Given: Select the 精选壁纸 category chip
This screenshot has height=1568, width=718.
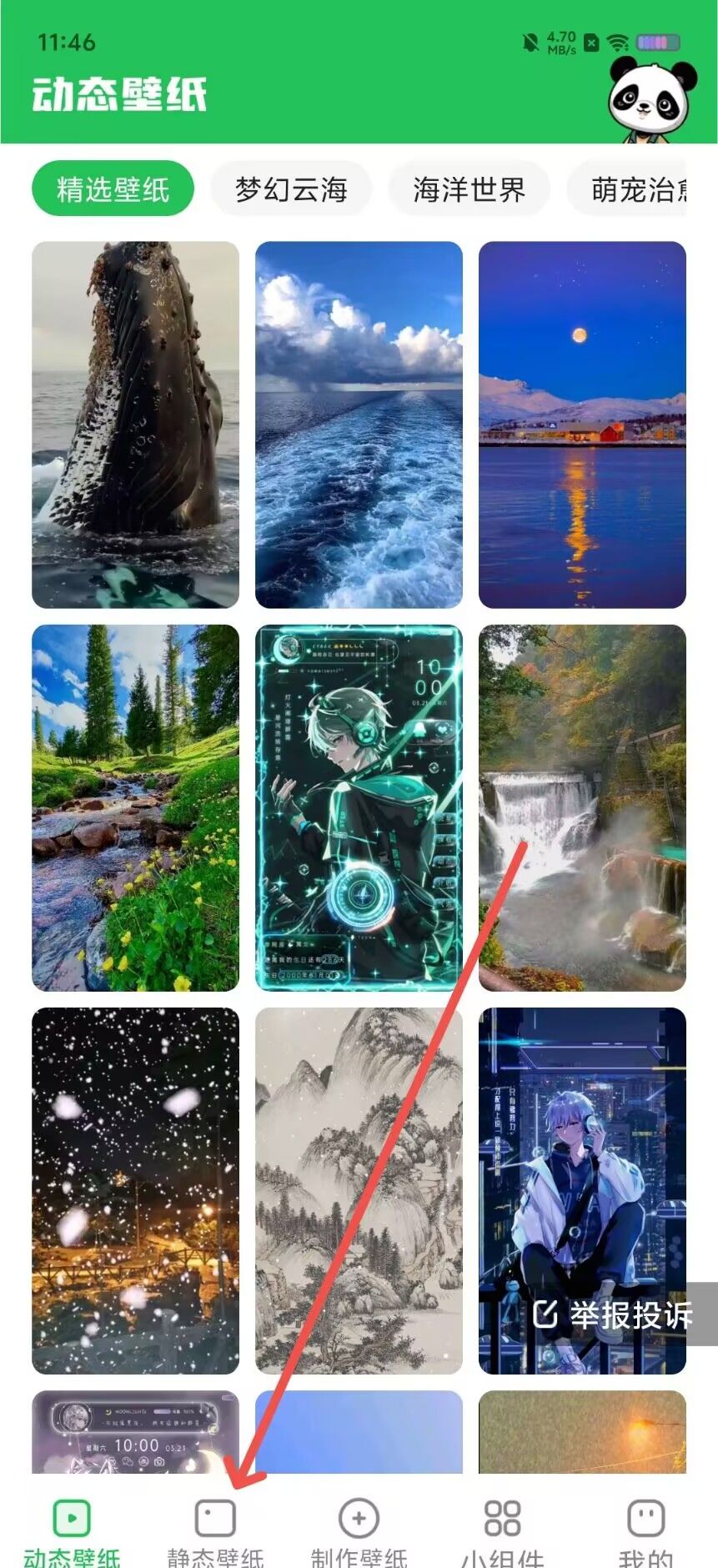Looking at the screenshot, I should 113,189.
